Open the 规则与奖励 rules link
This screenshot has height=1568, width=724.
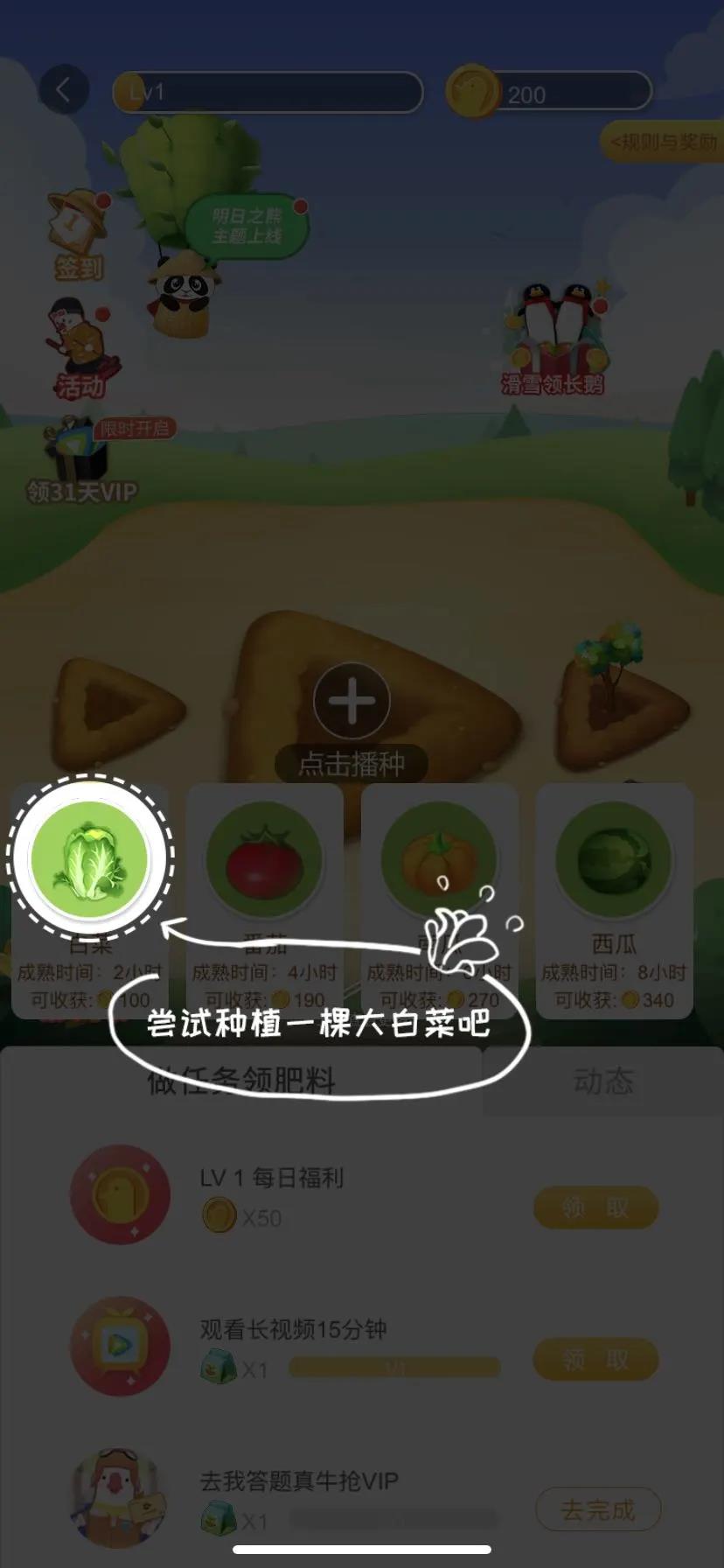(663, 142)
